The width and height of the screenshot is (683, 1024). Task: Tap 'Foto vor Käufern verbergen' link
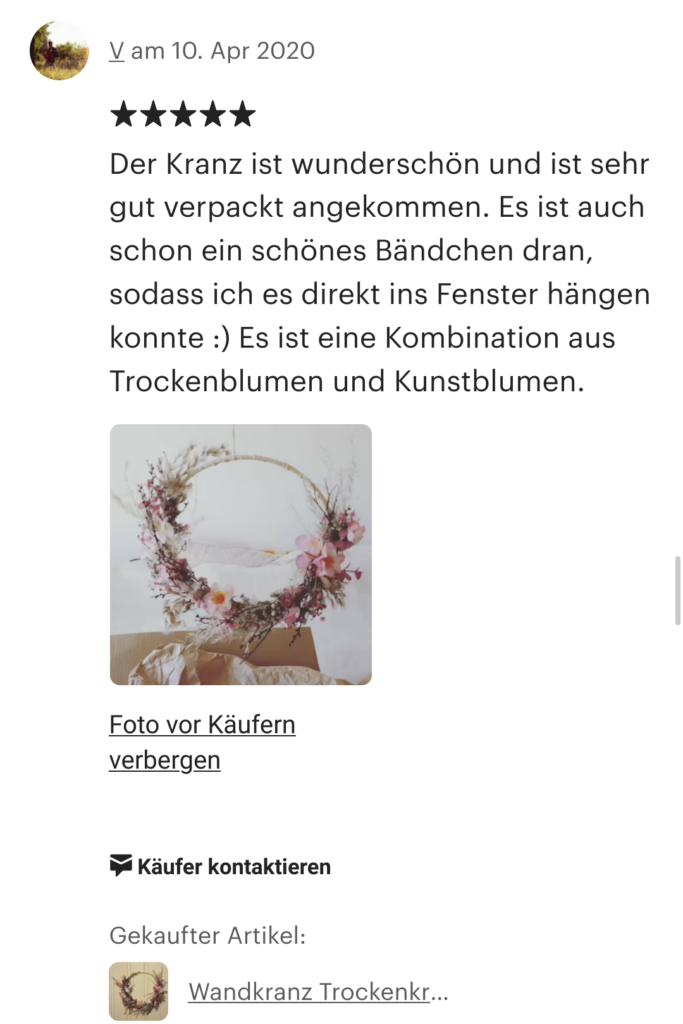201,742
